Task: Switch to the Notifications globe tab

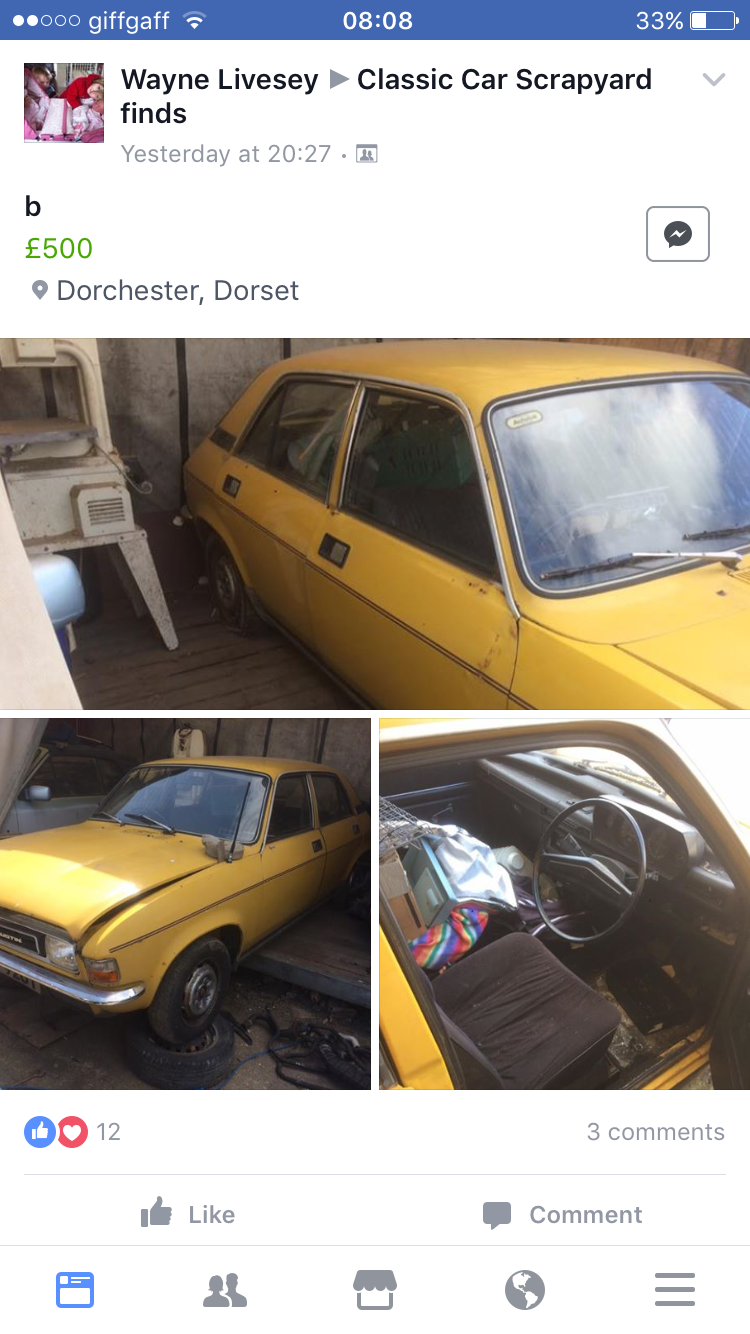Action: 525,1289
